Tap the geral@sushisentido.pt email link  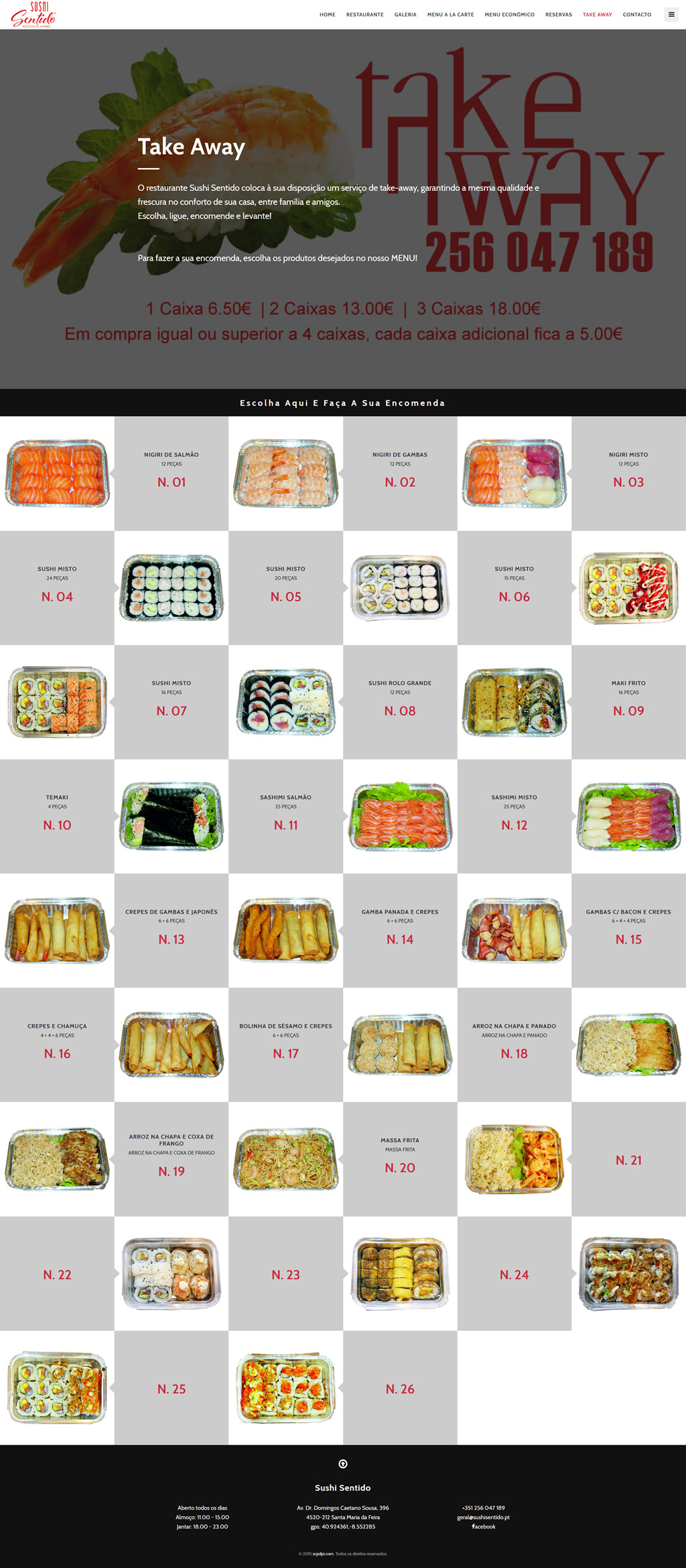pyautogui.click(x=483, y=1517)
